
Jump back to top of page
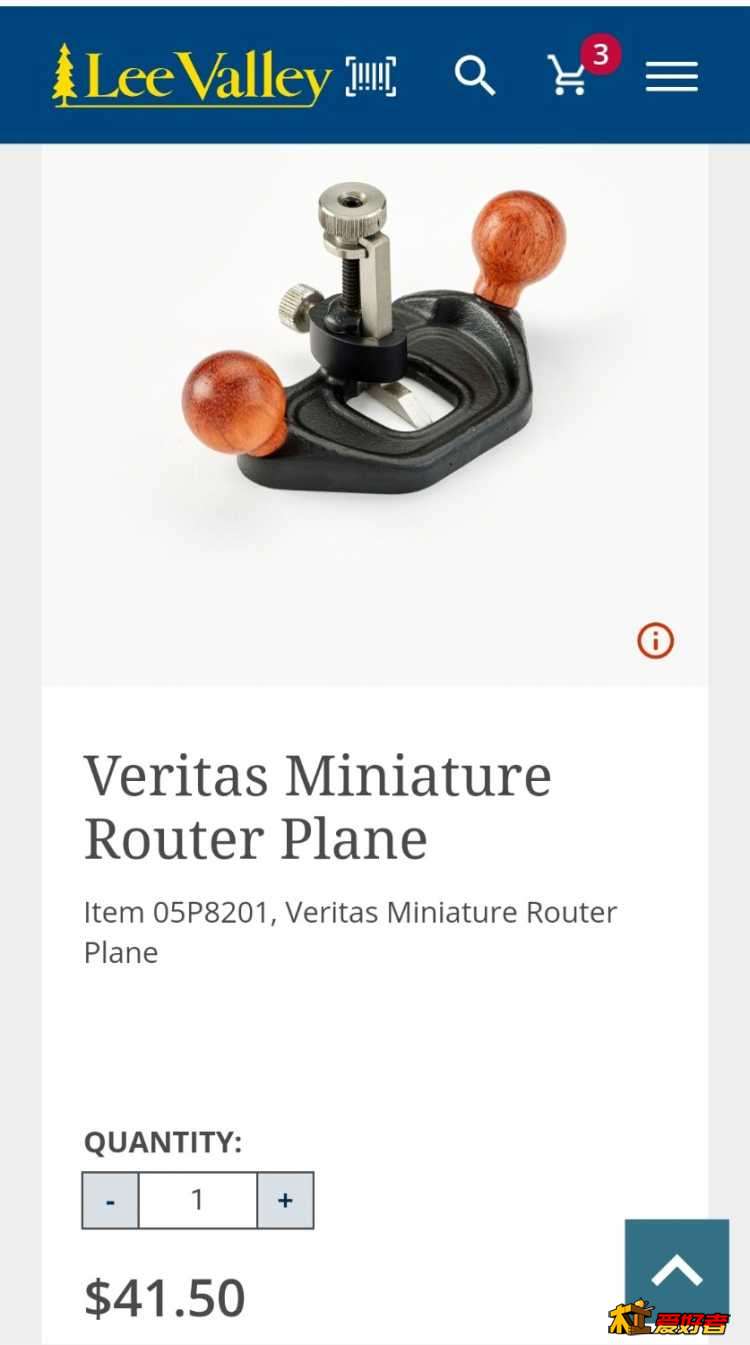[677, 1270]
